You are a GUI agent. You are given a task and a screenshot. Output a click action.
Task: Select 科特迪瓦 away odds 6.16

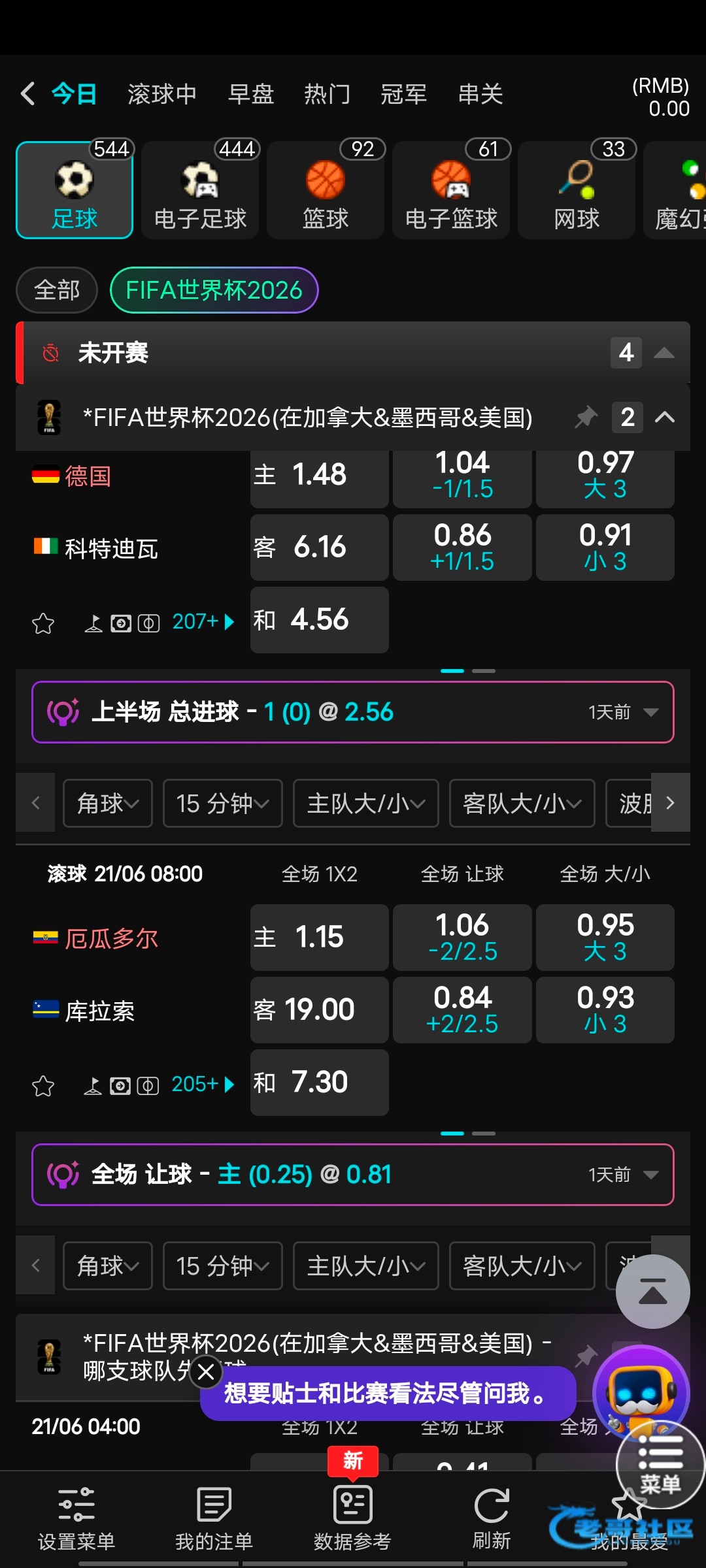pyautogui.click(x=320, y=547)
